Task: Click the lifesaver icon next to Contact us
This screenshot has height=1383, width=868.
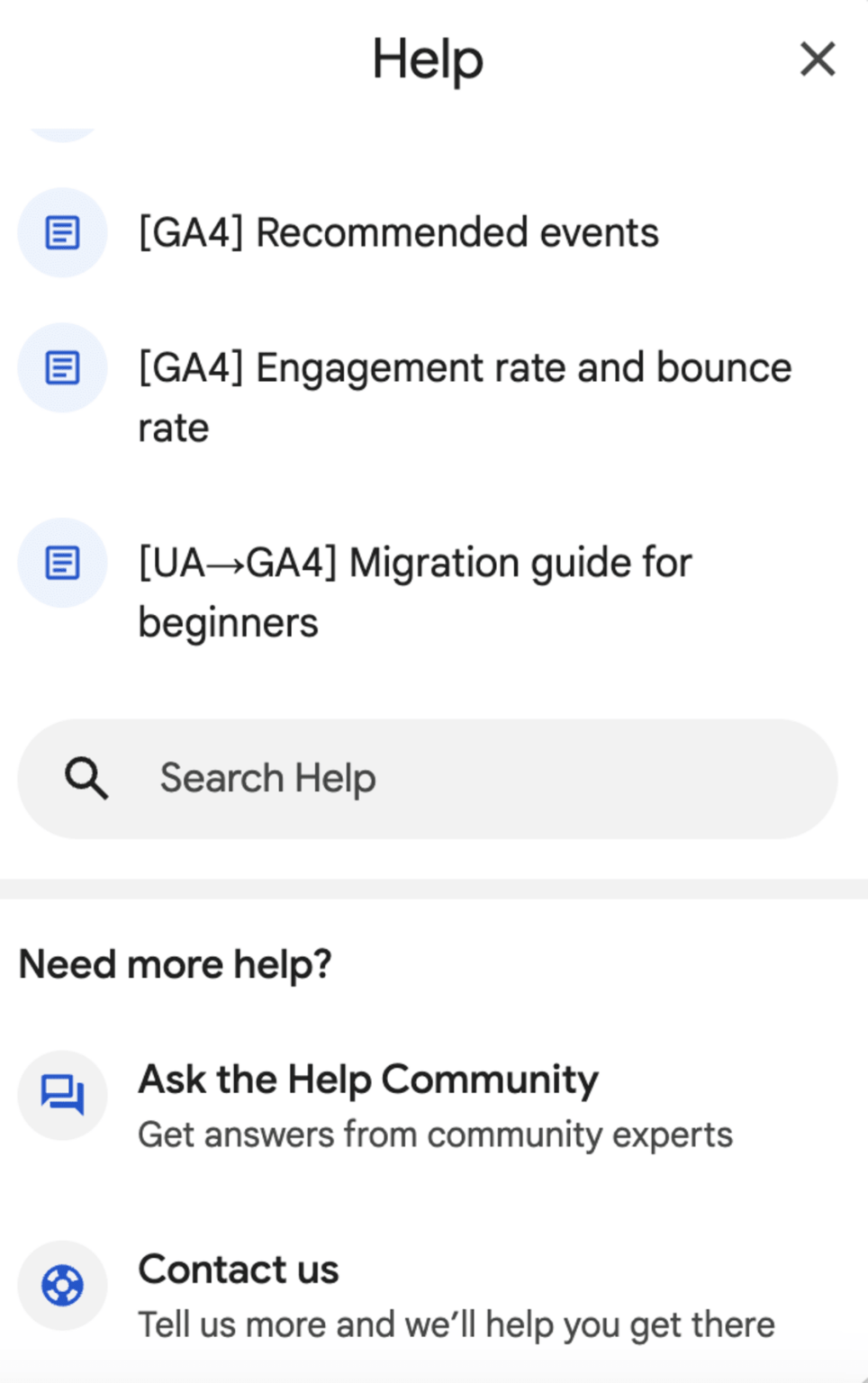Action: pos(61,1285)
